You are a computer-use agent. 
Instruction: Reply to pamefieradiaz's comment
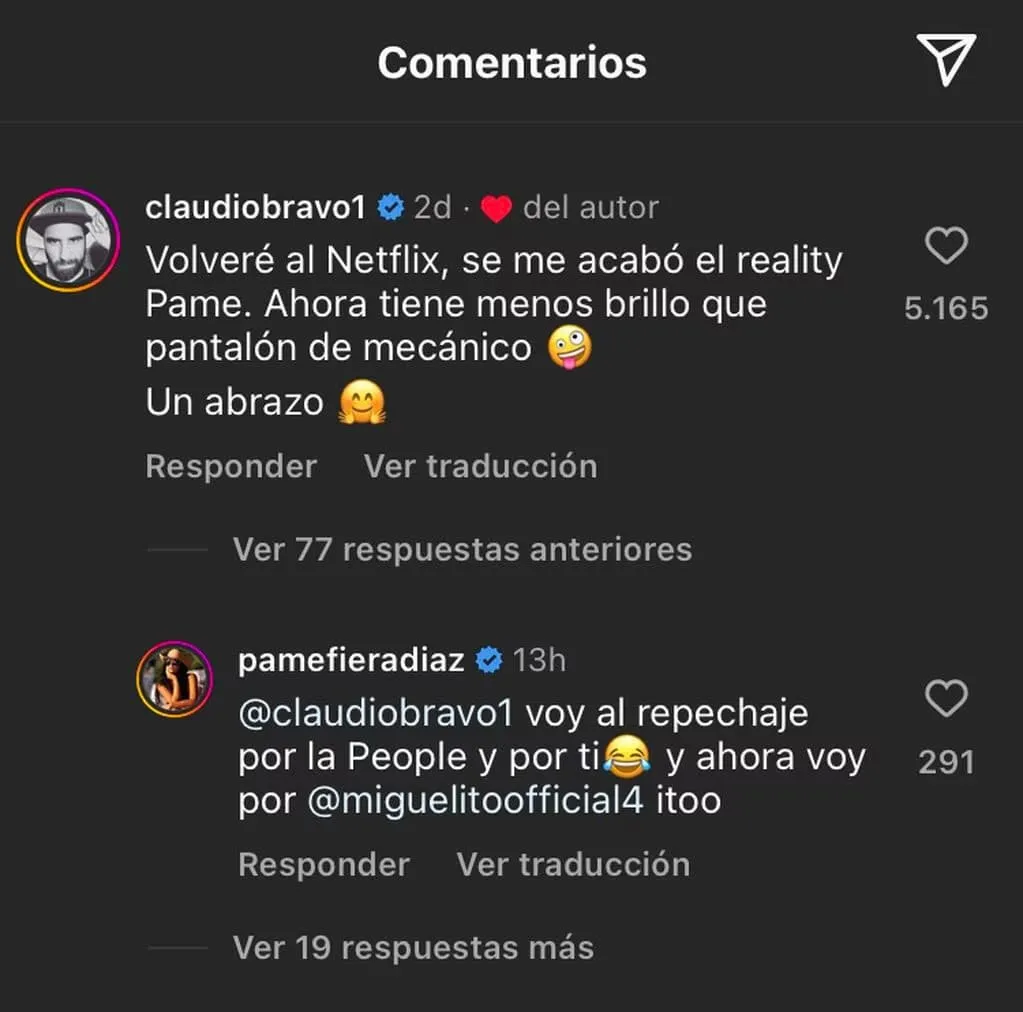point(324,864)
